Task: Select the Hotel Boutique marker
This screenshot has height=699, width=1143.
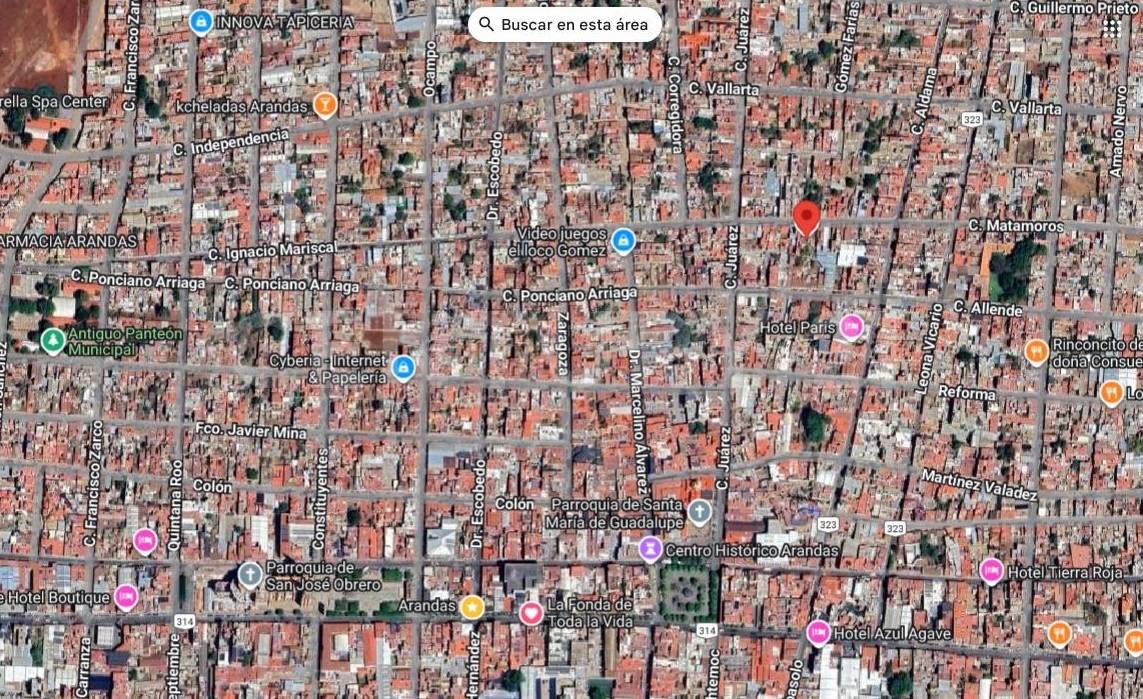Action: click(125, 597)
